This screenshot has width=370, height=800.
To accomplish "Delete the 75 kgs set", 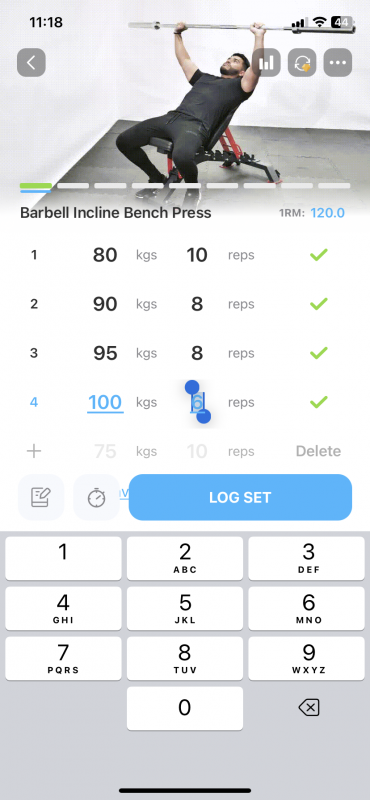I will click(318, 451).
